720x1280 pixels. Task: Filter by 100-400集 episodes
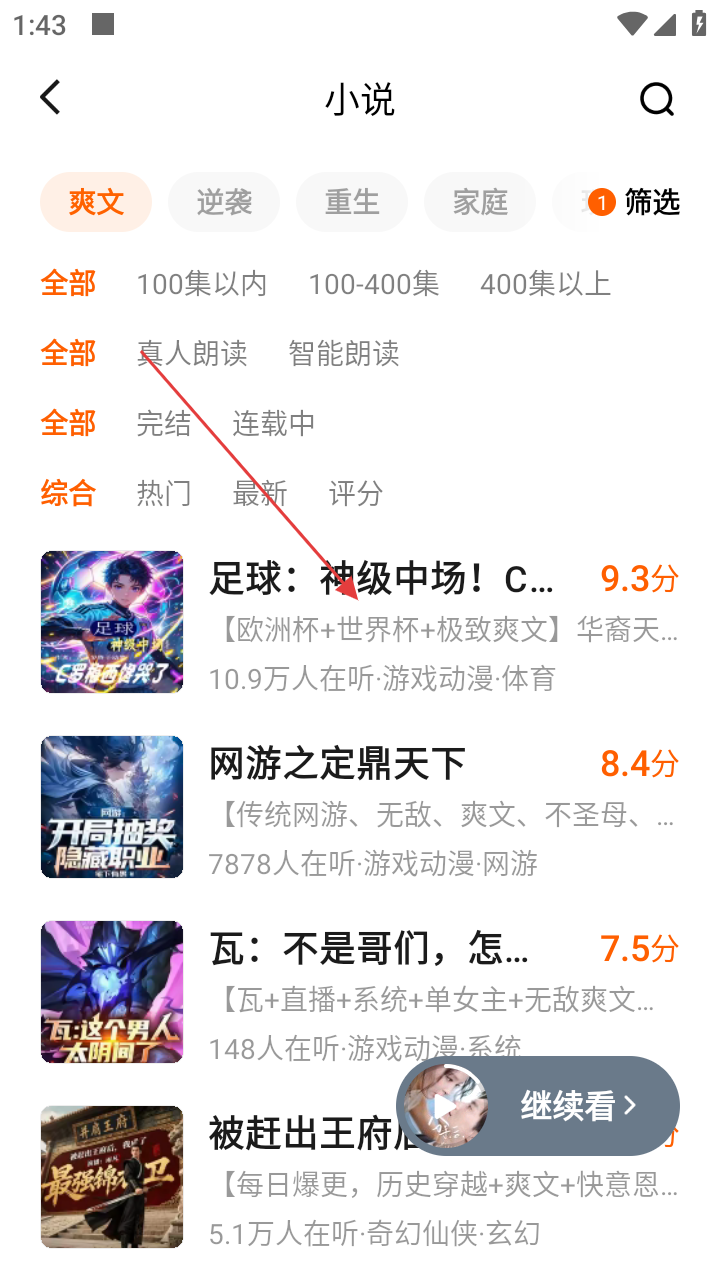pyautogui.click(x=374, y=284)
